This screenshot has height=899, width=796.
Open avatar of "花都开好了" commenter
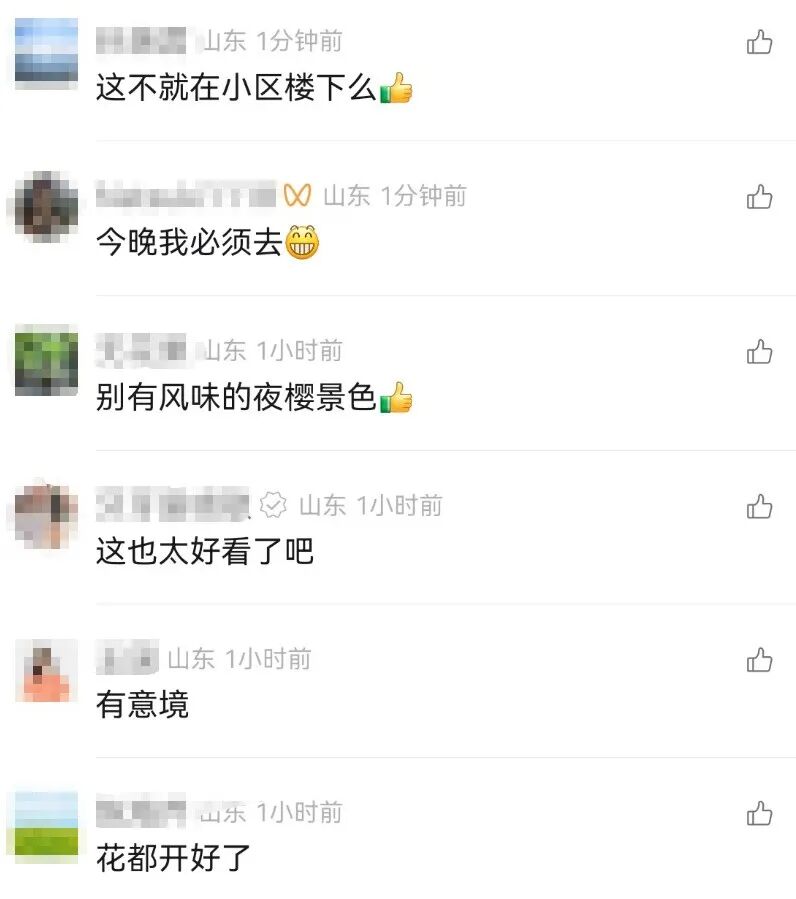coord(46,824)
